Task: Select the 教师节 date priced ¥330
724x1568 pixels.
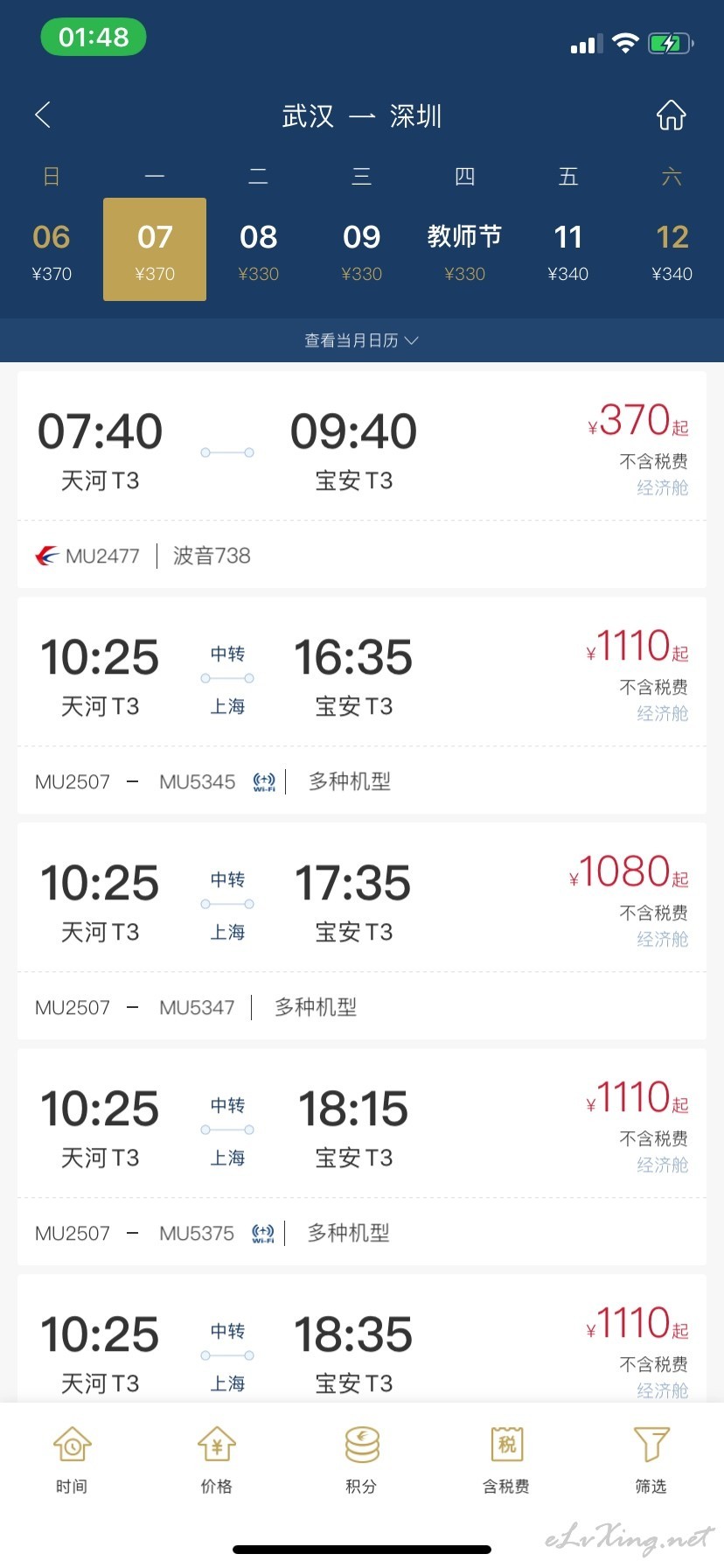Action: [x=464, y=249]
